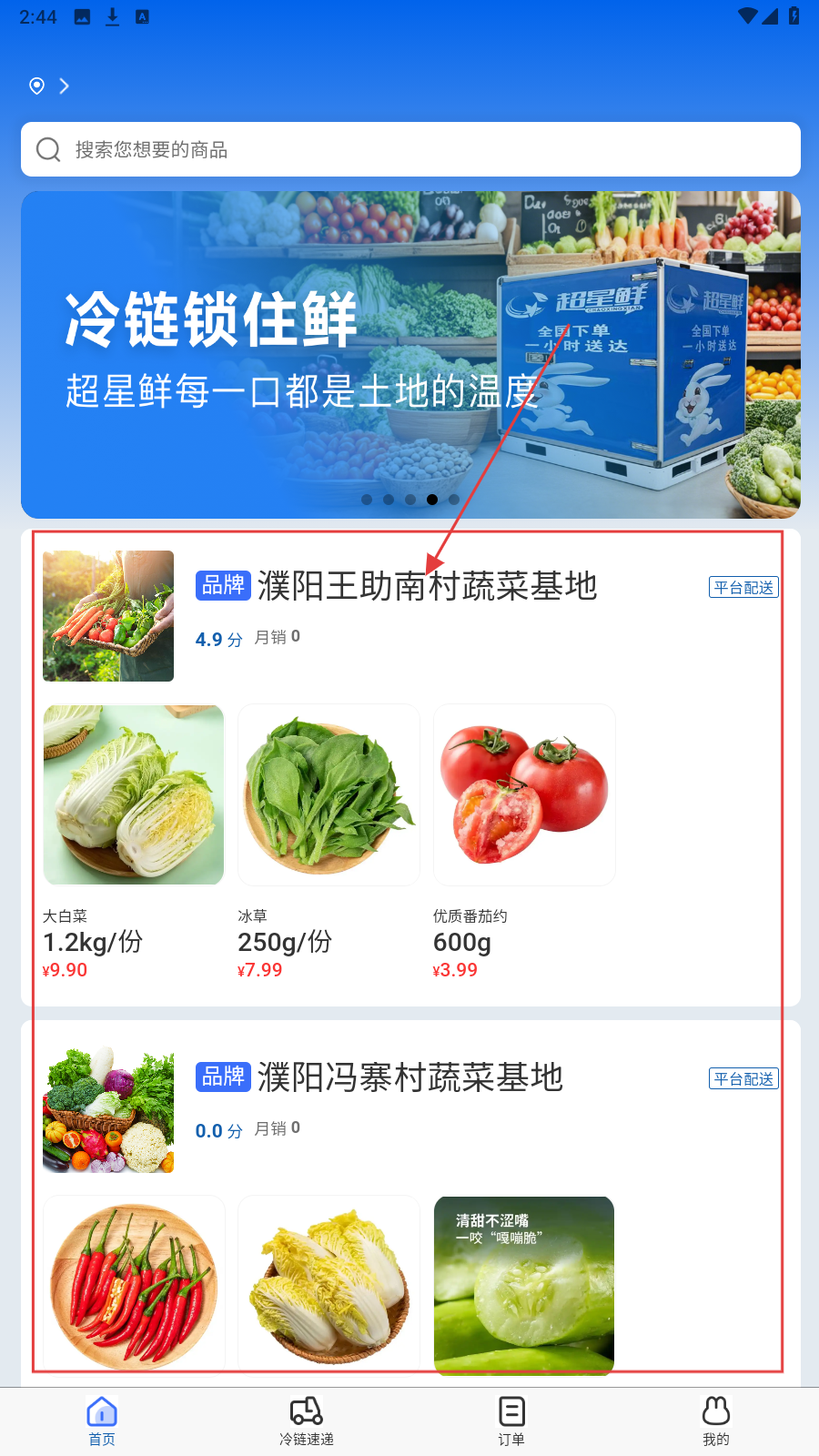Open the 冷链锁住鲜 promotional banner
819x1456 pixels.
(409, 355)
